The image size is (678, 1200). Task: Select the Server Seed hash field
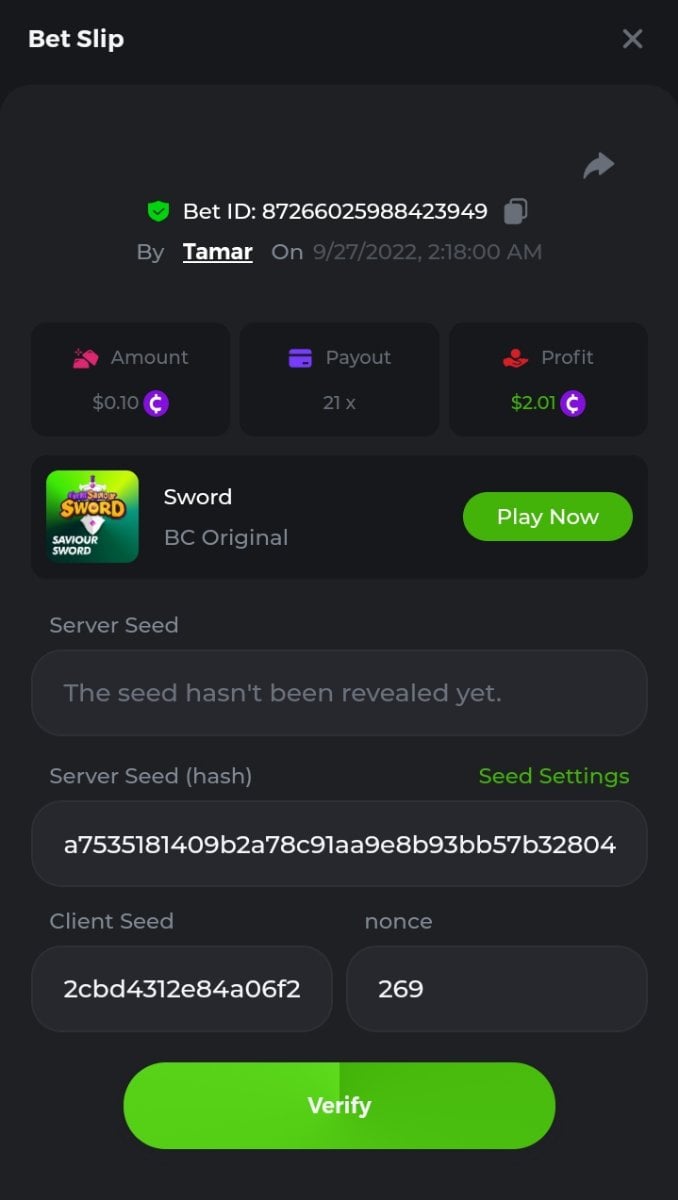(x=339, y=844)
